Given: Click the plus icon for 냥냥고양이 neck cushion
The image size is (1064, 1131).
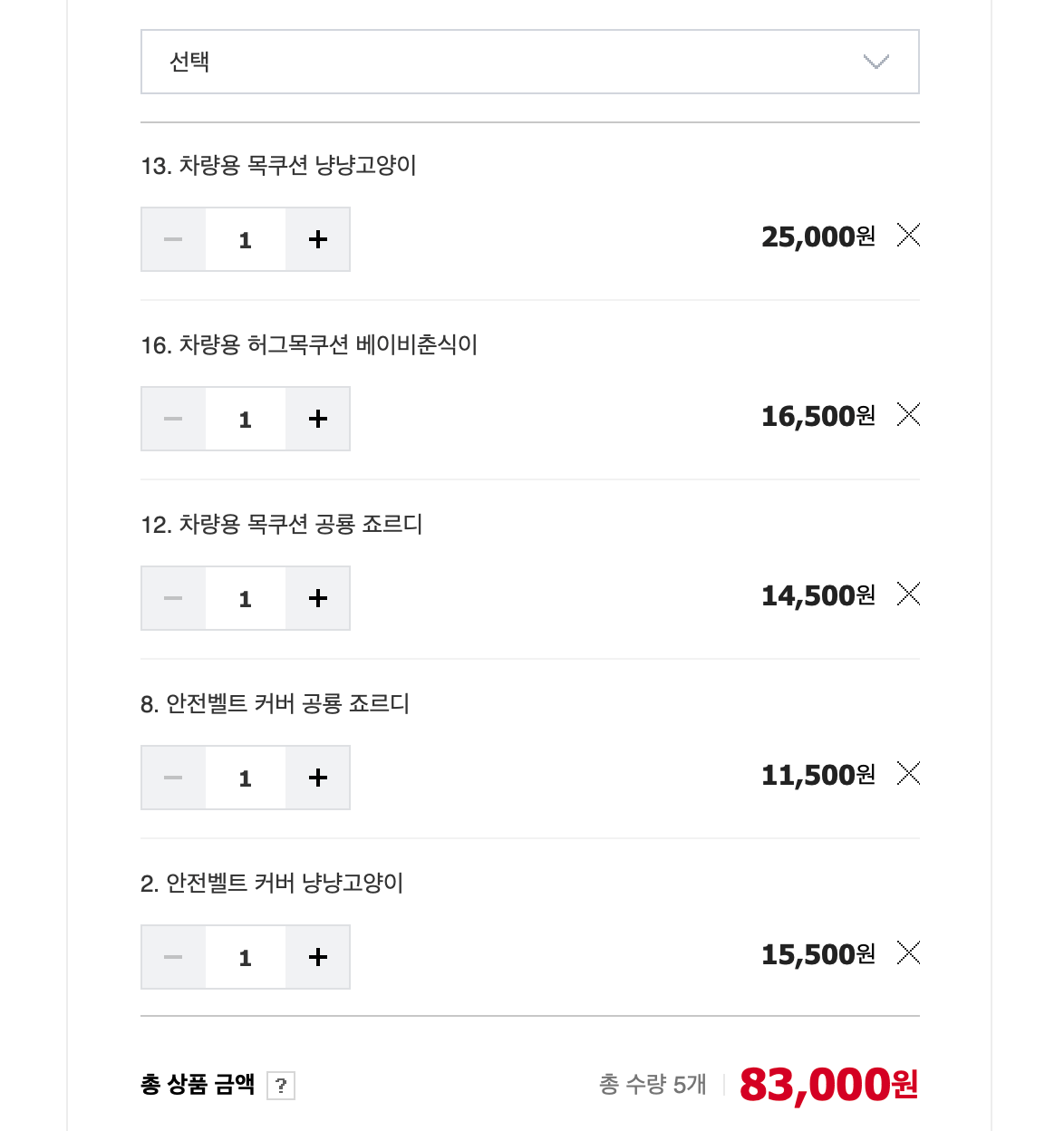Looking at the screenshot, I should (317, 239).
